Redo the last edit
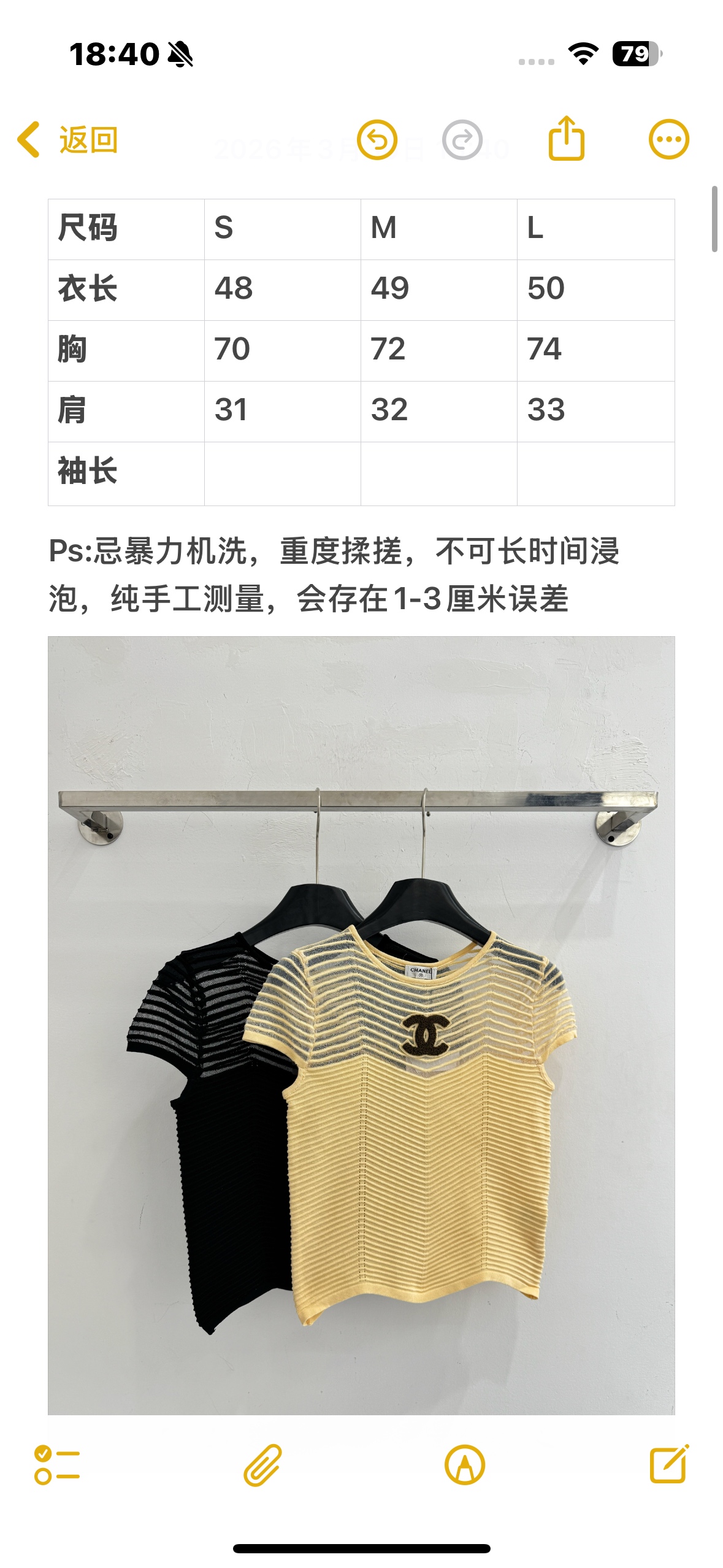Viewport: 723px width, 1568px height. pyautogui.click(x=462, y=140)
